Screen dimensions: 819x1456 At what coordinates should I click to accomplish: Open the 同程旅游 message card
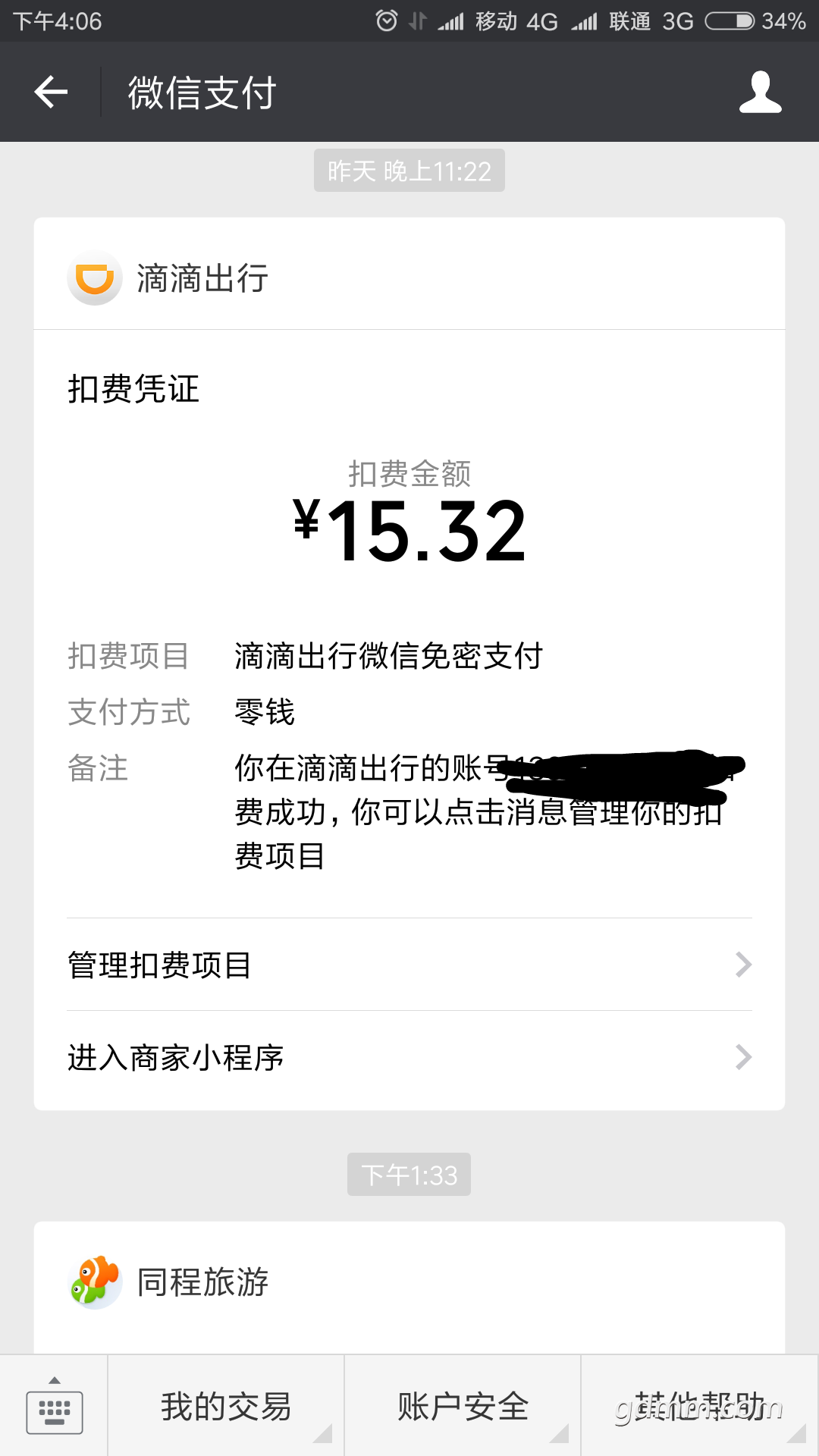pyautogui.click(x=409, y=1283)
